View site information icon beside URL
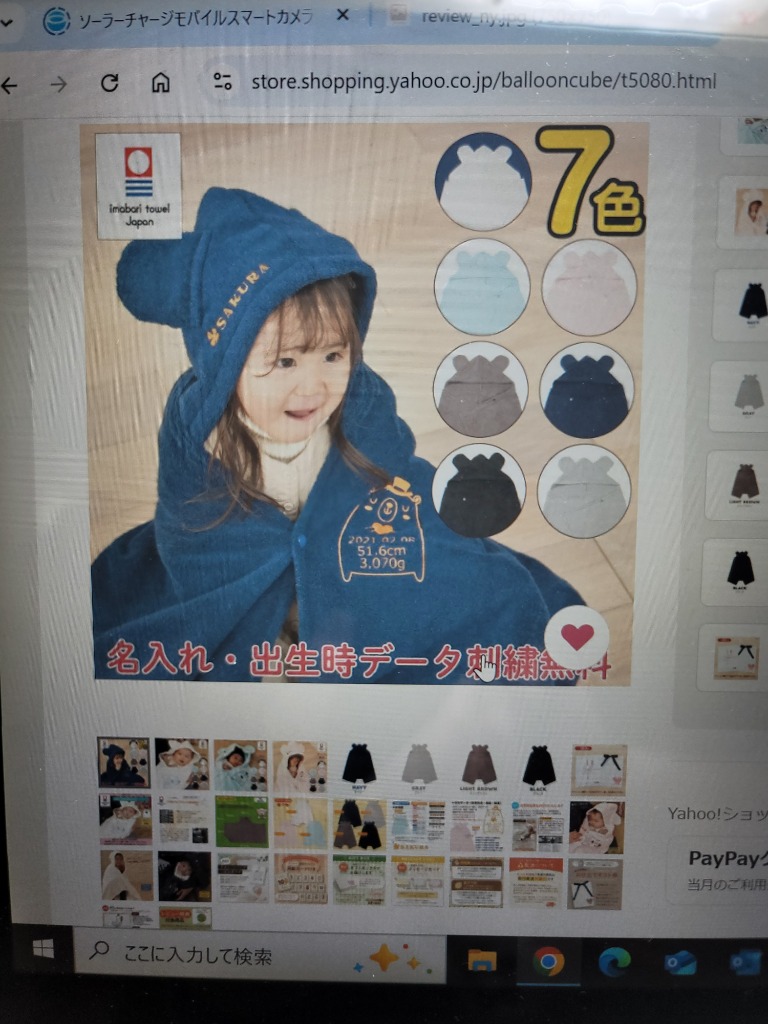Screen dimensions: 768x1024 [222, 82]
